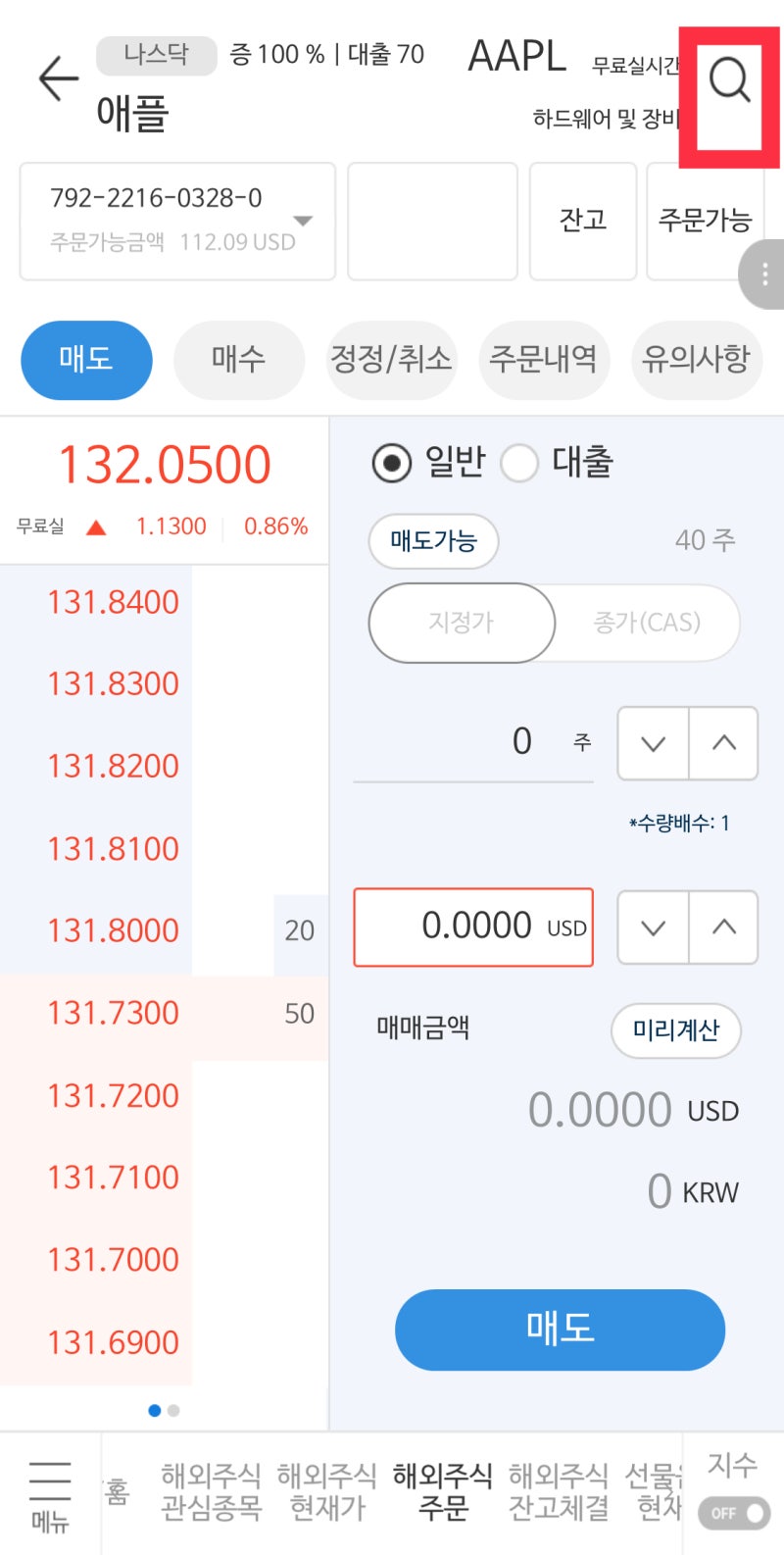
Task: Tap the 매도가능 sellable quantity button
Action: [x=433, y=540]
